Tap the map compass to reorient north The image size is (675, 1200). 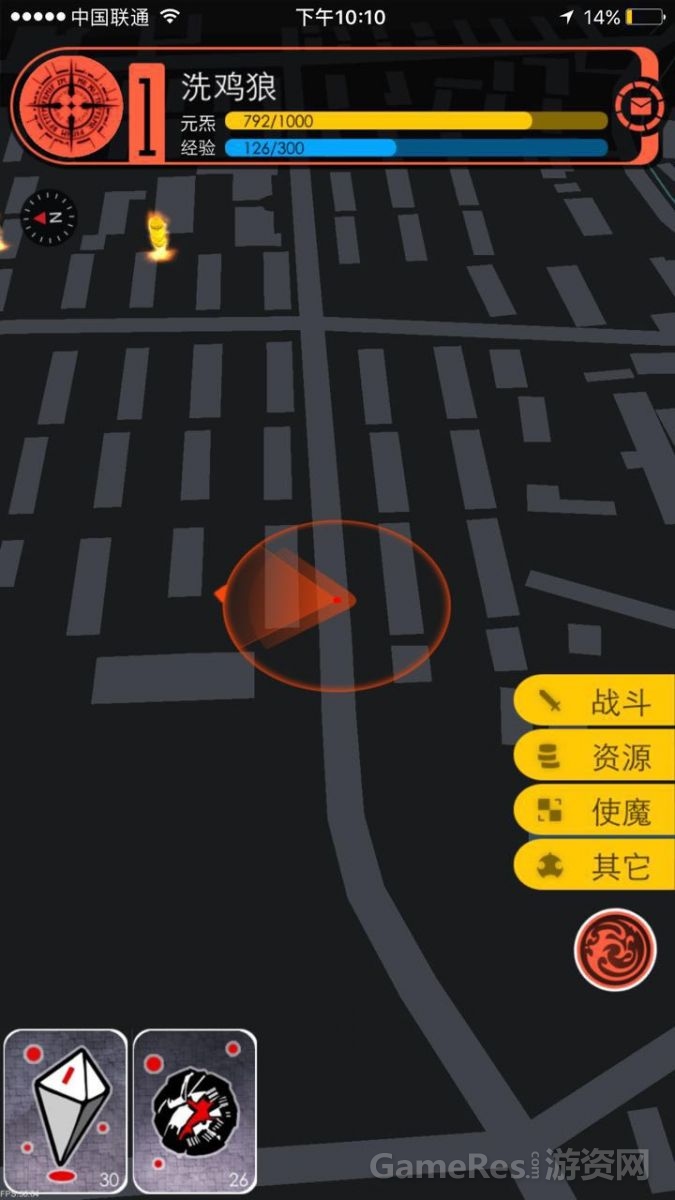[48, 217]
